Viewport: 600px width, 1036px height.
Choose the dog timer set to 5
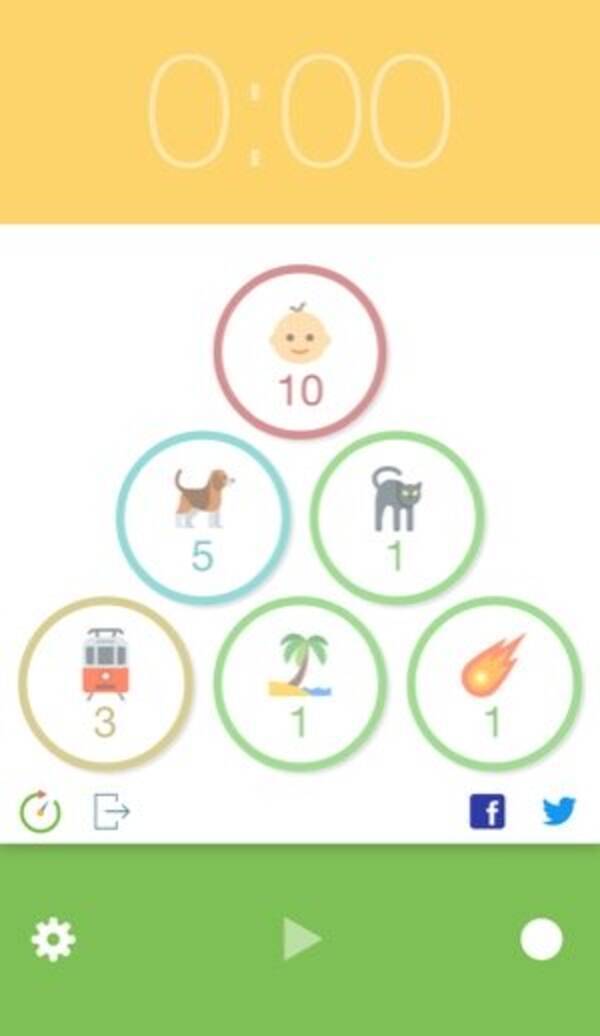coord(204,517)
